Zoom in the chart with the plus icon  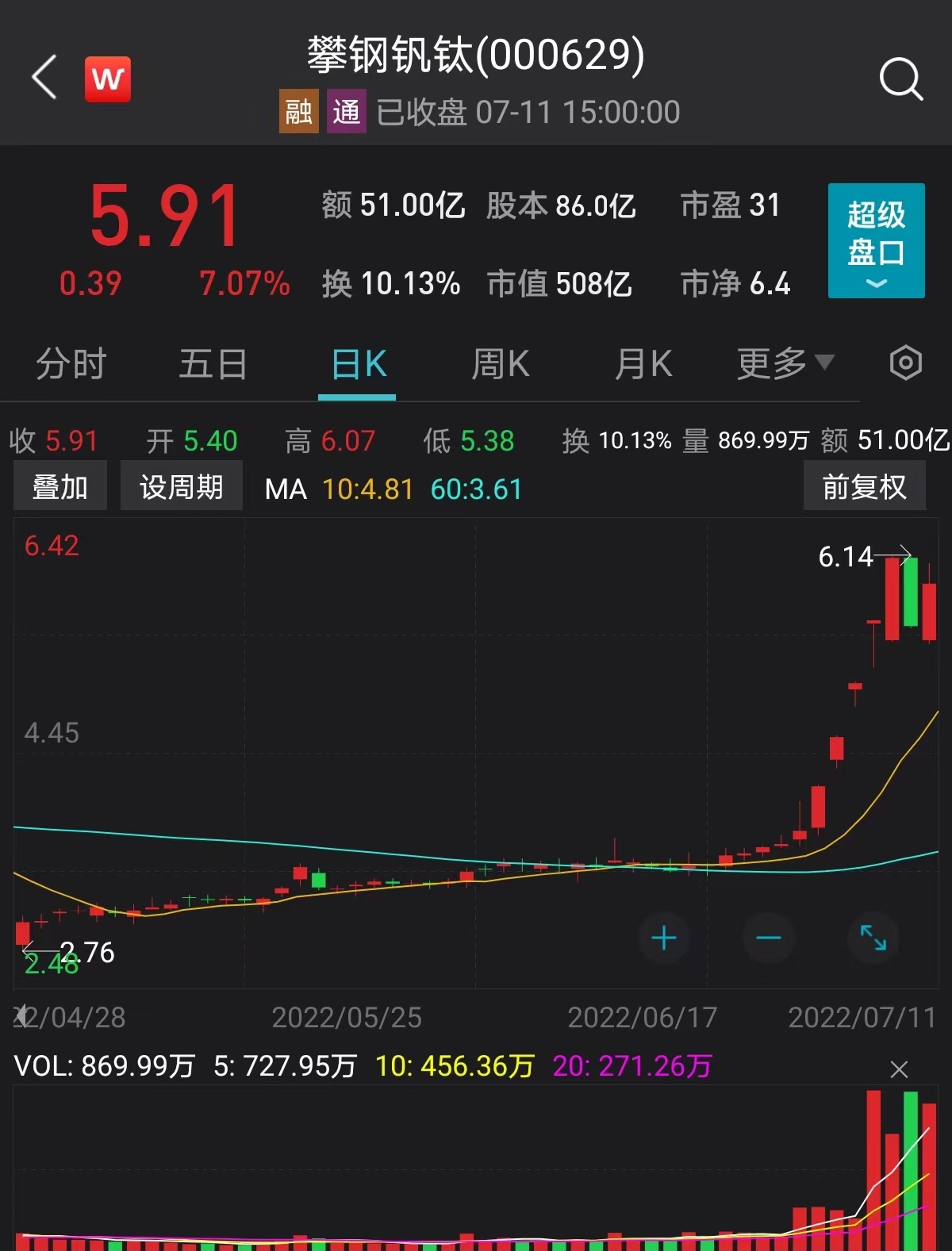[663, 938]
